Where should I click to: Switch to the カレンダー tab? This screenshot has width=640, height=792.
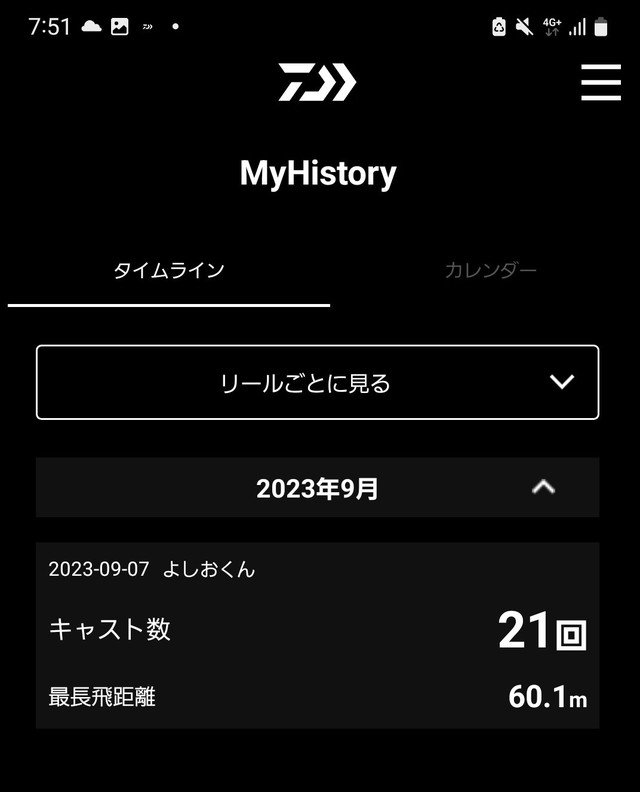pos(490,270)
